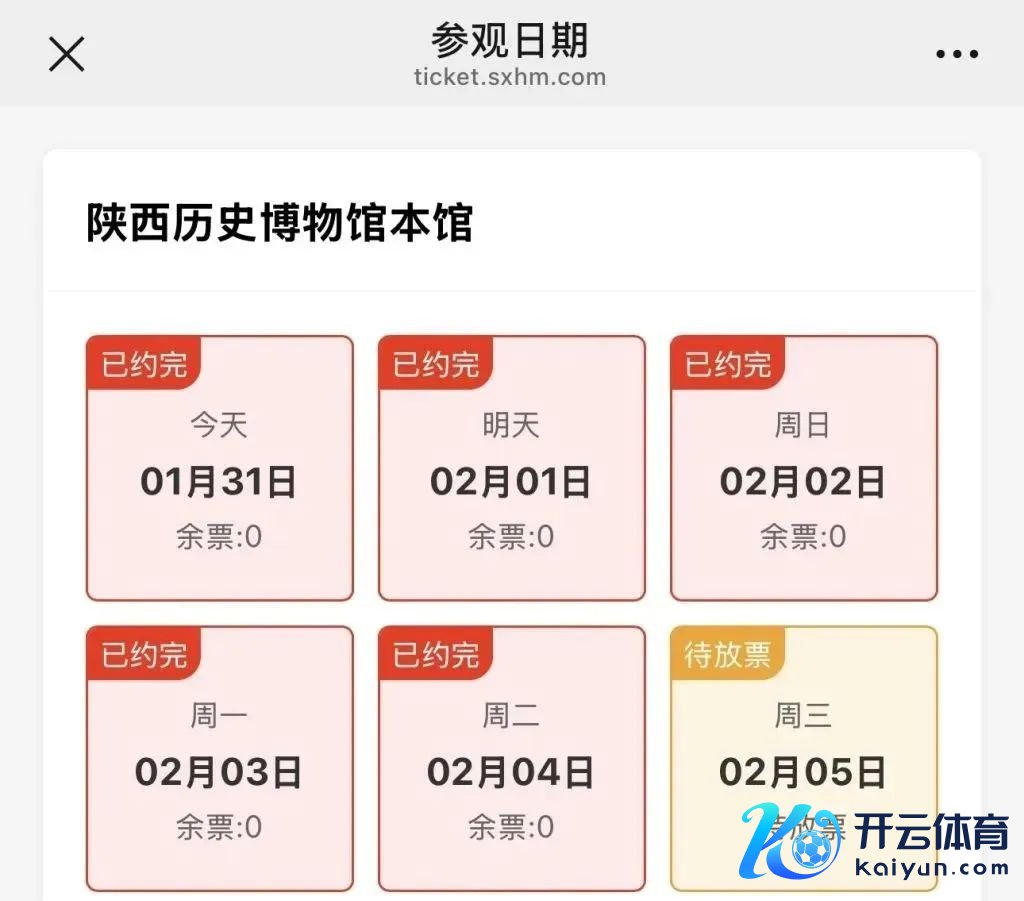Close the 参观日期 web page
The width and height of the screenshot is (1024, 901).
(67, 54)
